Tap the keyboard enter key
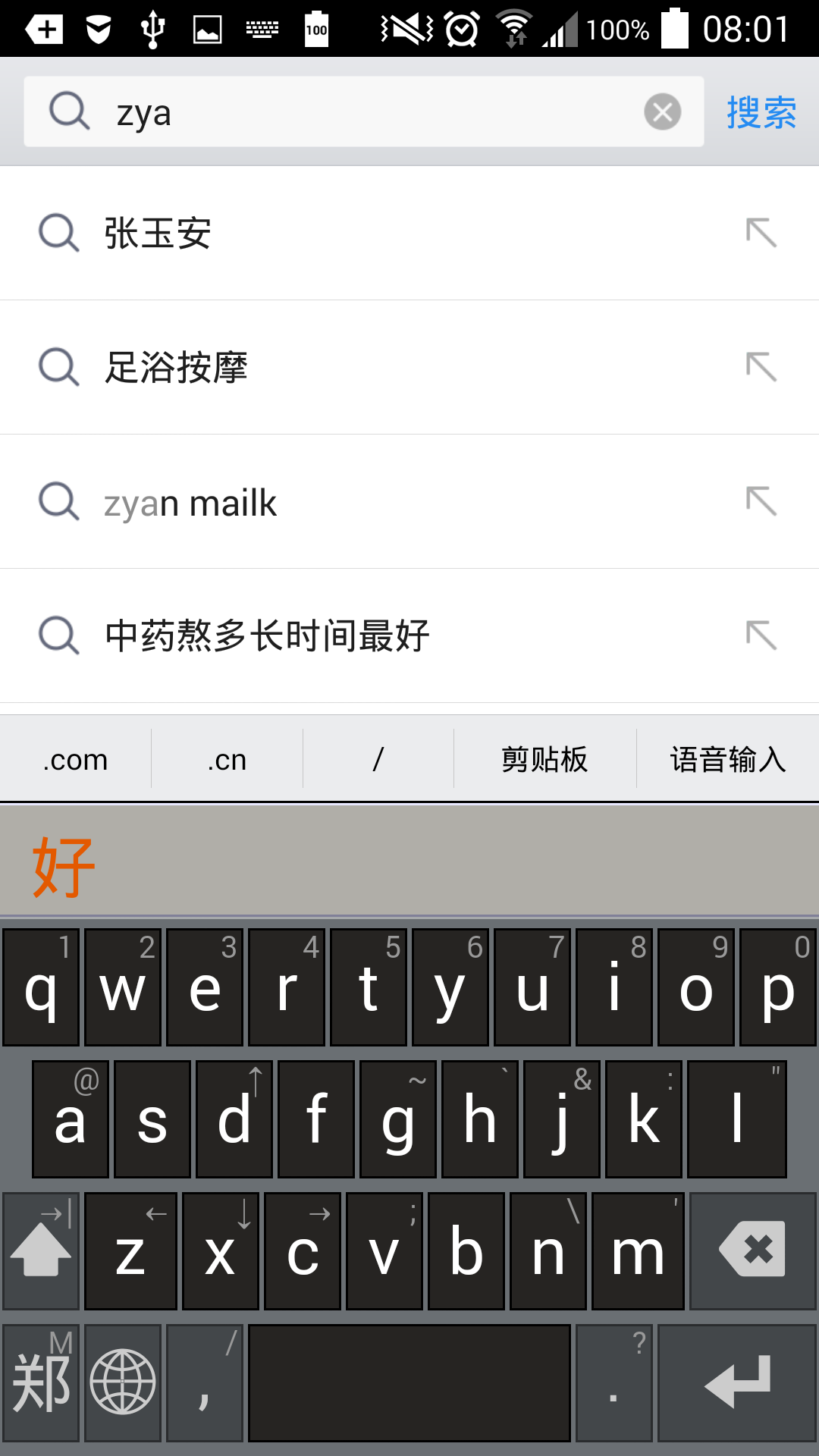This screenshot has width=819, height=1456. (x=737, y=1383)
